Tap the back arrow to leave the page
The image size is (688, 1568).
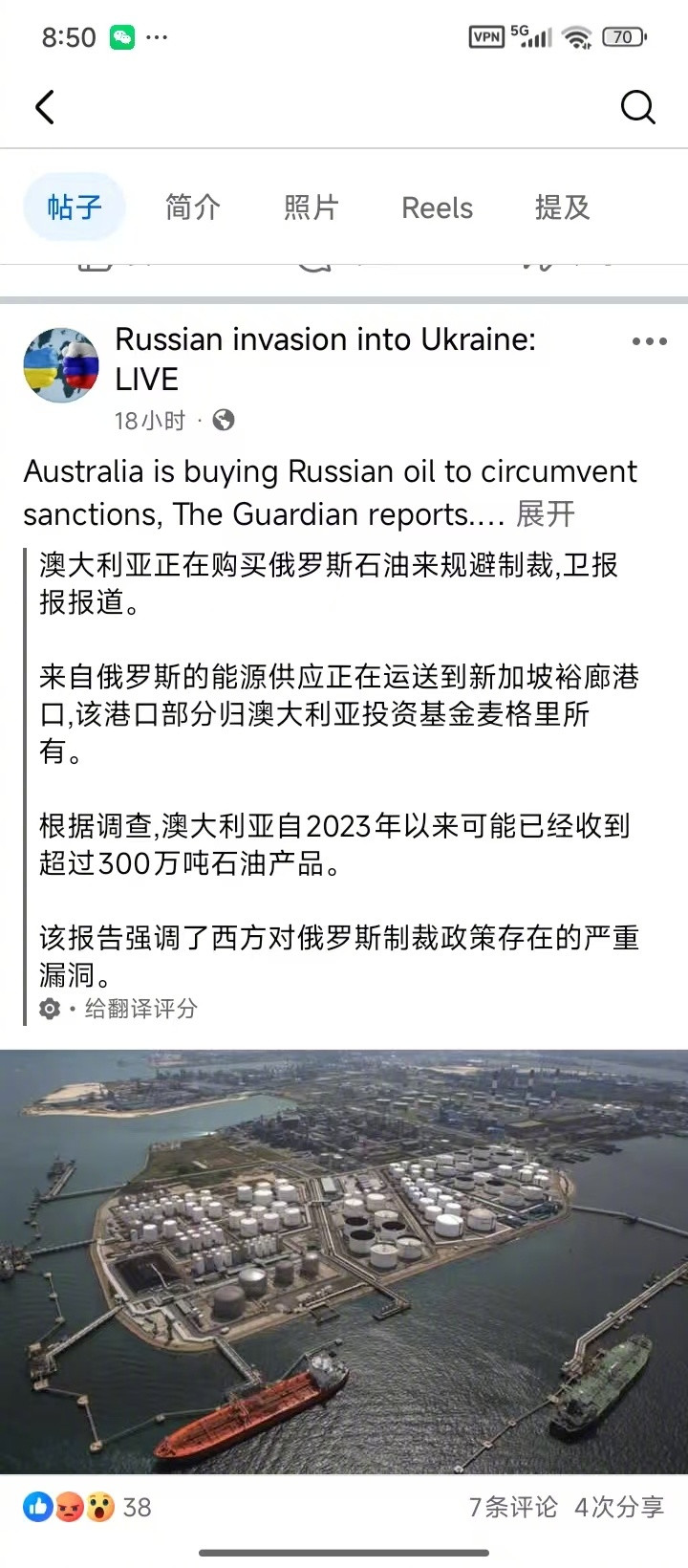(45, 107)
